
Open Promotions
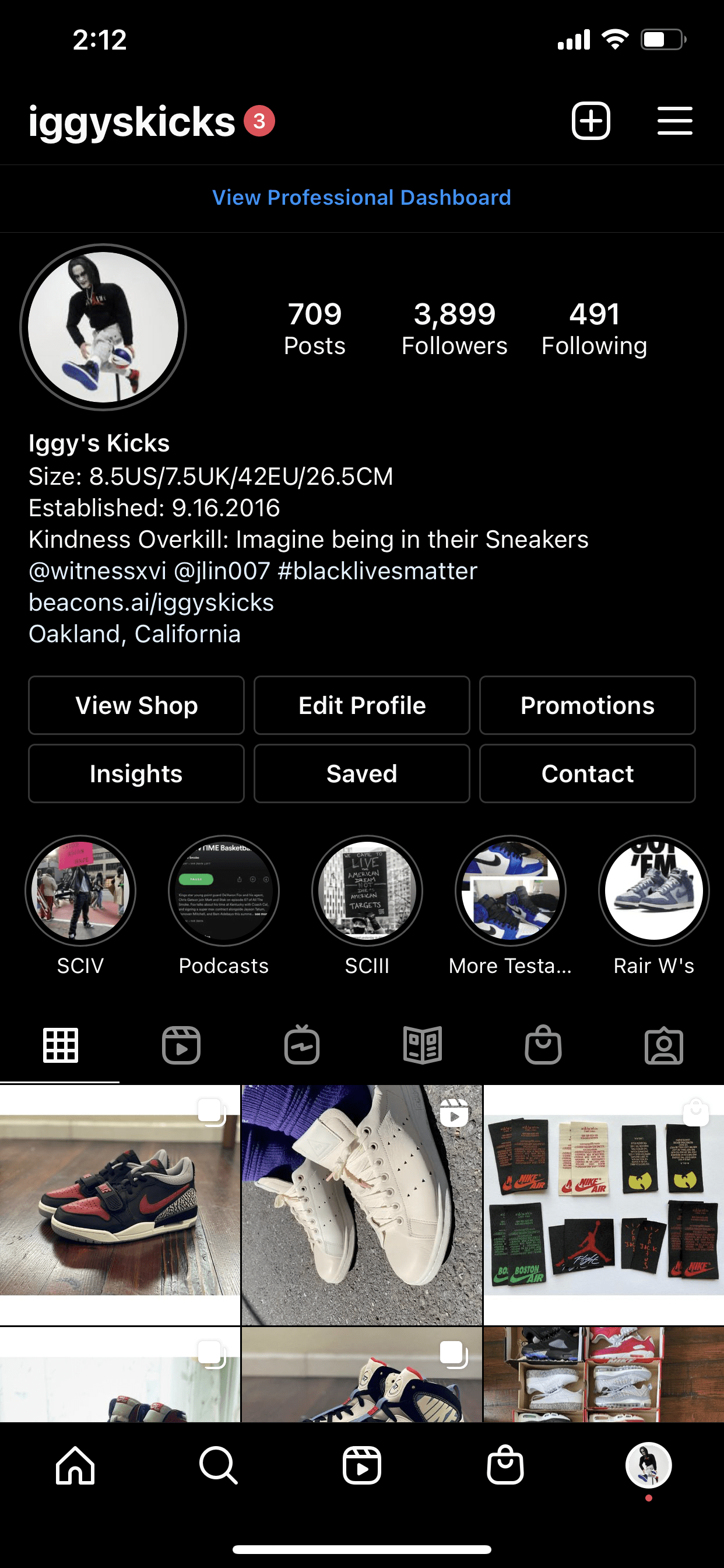[587, 705]
